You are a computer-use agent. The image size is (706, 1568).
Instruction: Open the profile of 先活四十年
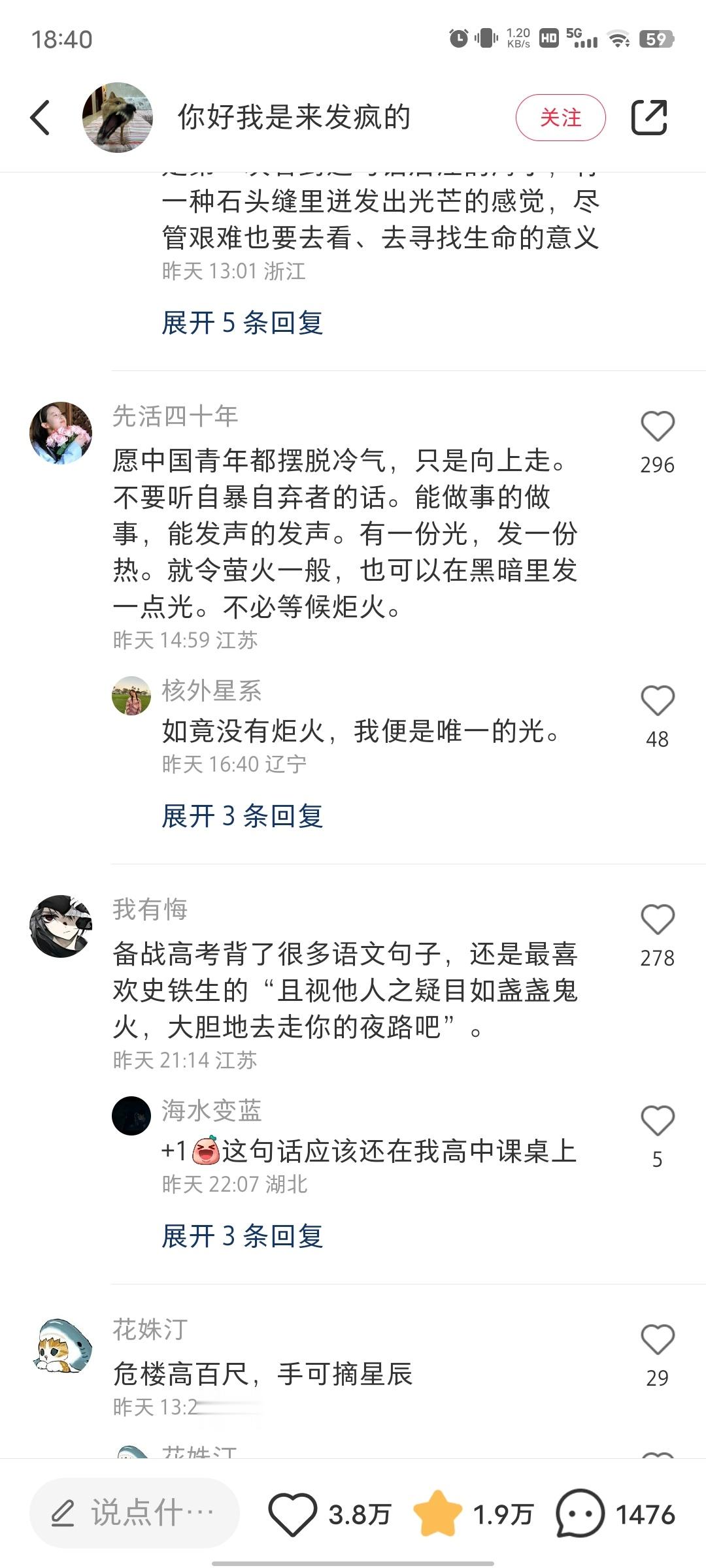click(x=61, y=433)
